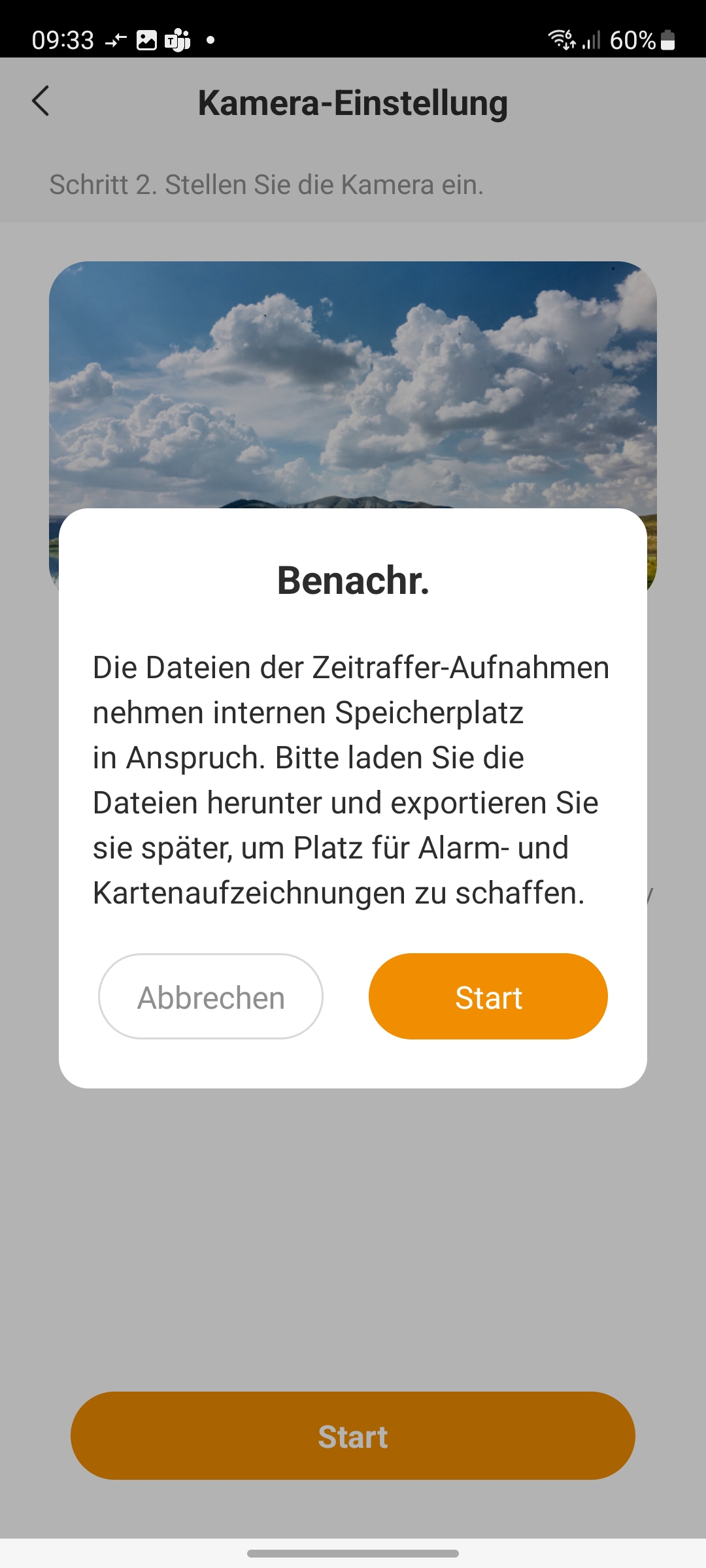Viewport: 706px width, 1568px height.
Task: Confirm with the Start button in the dialog
Action: point(488,996)
